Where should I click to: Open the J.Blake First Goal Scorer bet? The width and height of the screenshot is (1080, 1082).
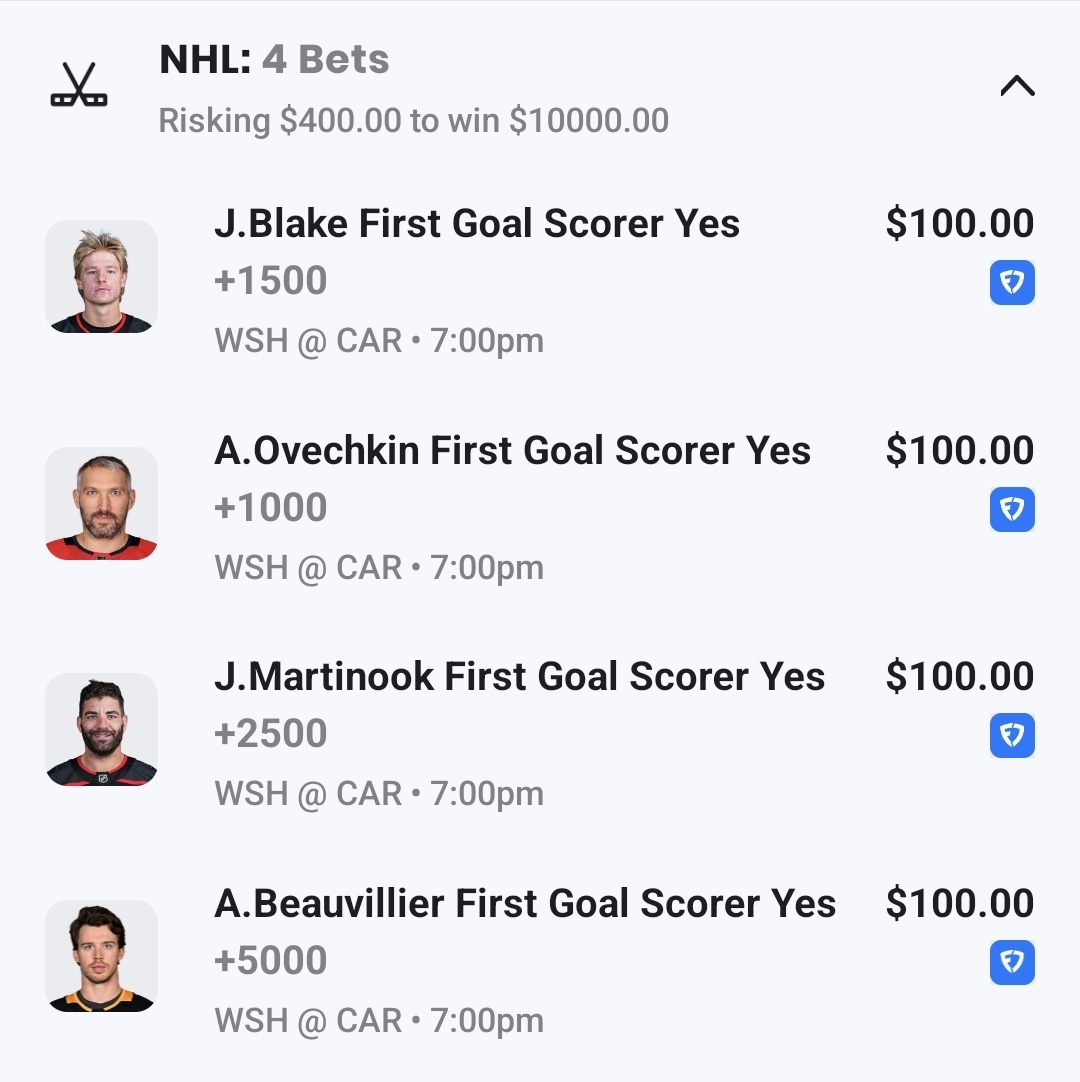click(x=477, y=224)
